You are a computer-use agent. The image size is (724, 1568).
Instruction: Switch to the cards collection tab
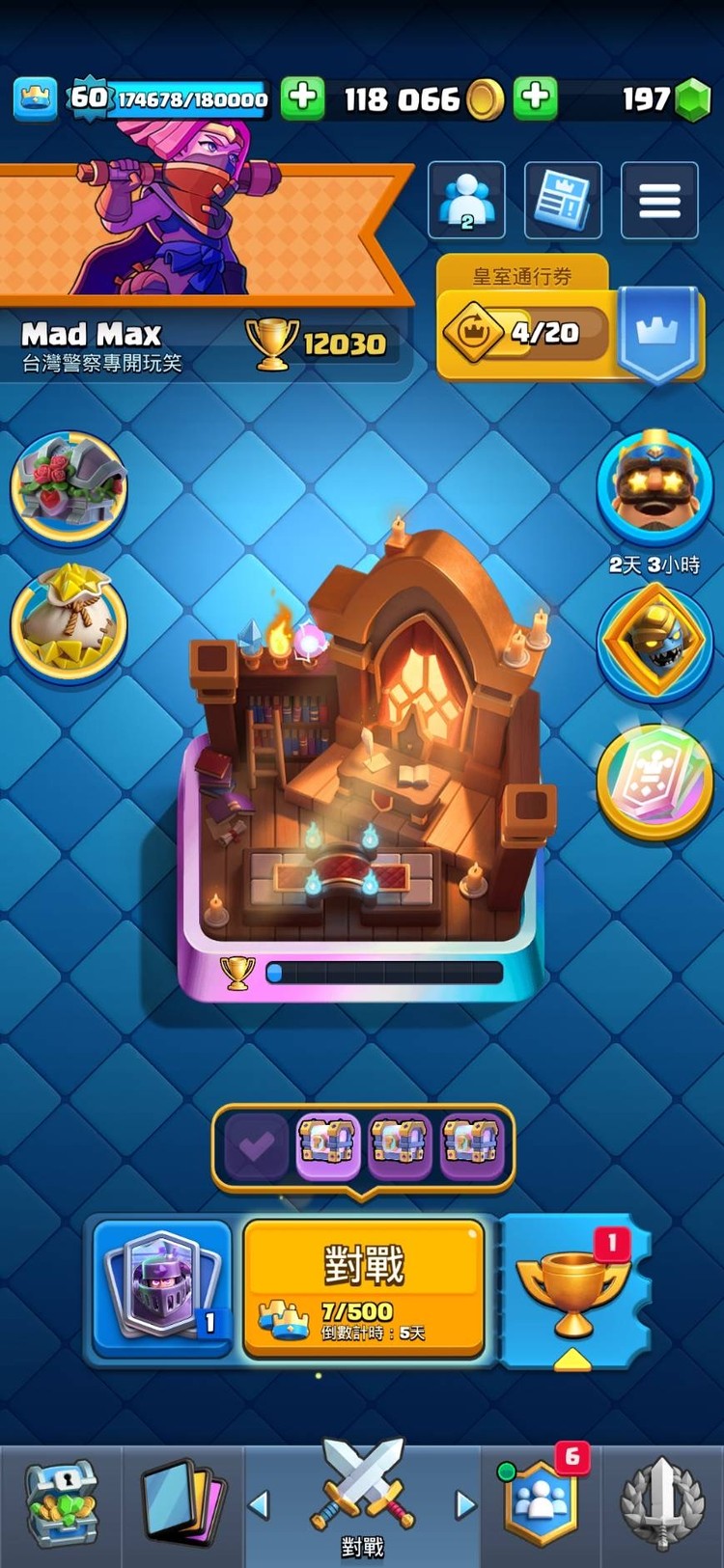[182, 1505]
